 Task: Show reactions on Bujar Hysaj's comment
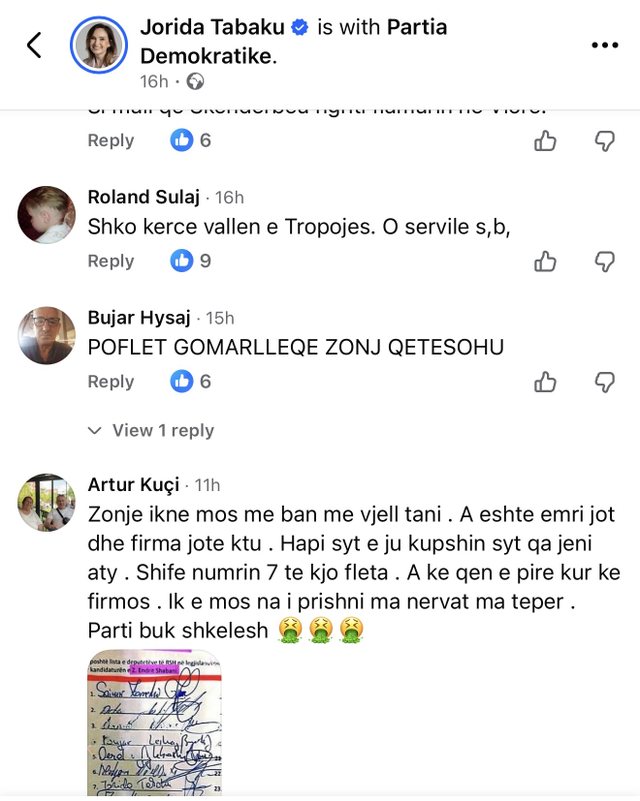(191, 381)
